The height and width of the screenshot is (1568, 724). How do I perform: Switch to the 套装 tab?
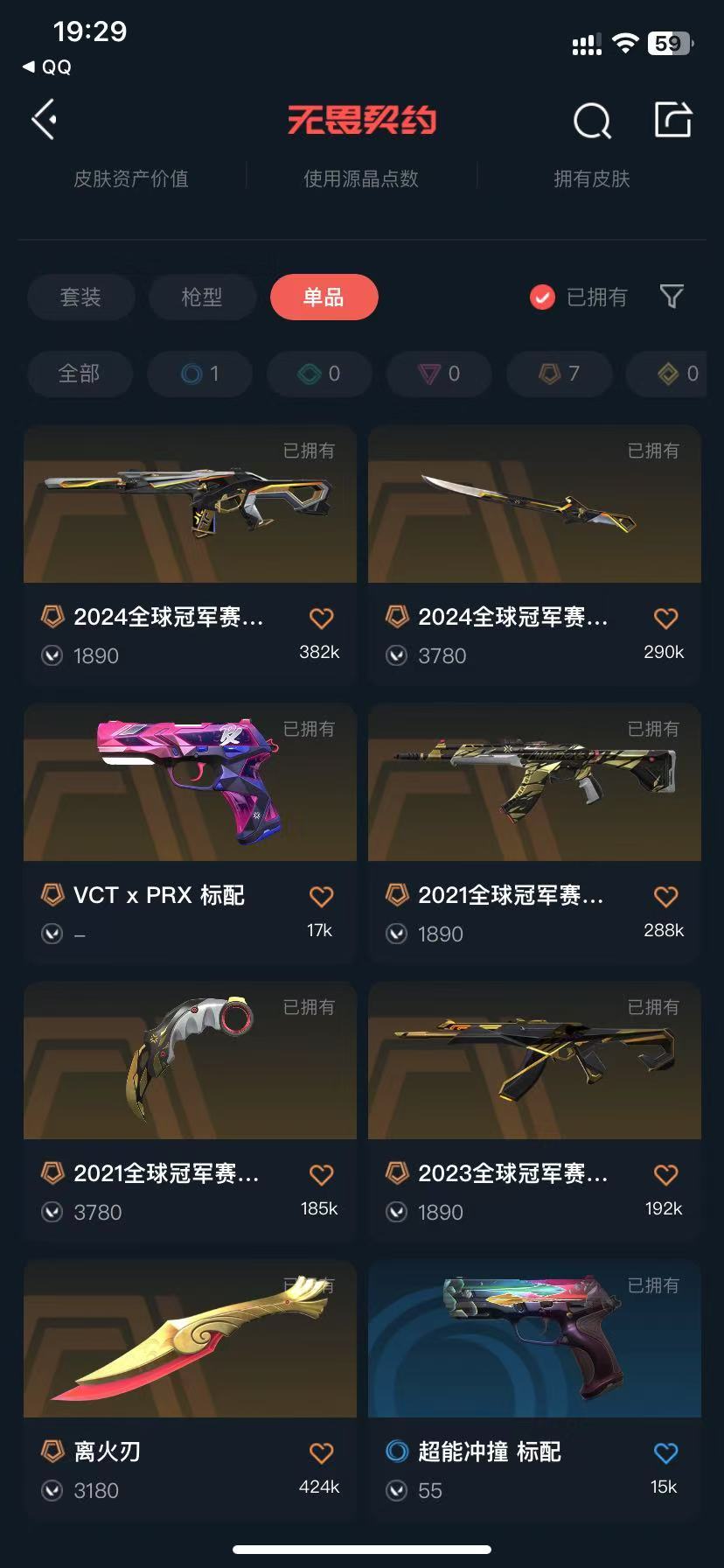(80, 297)
